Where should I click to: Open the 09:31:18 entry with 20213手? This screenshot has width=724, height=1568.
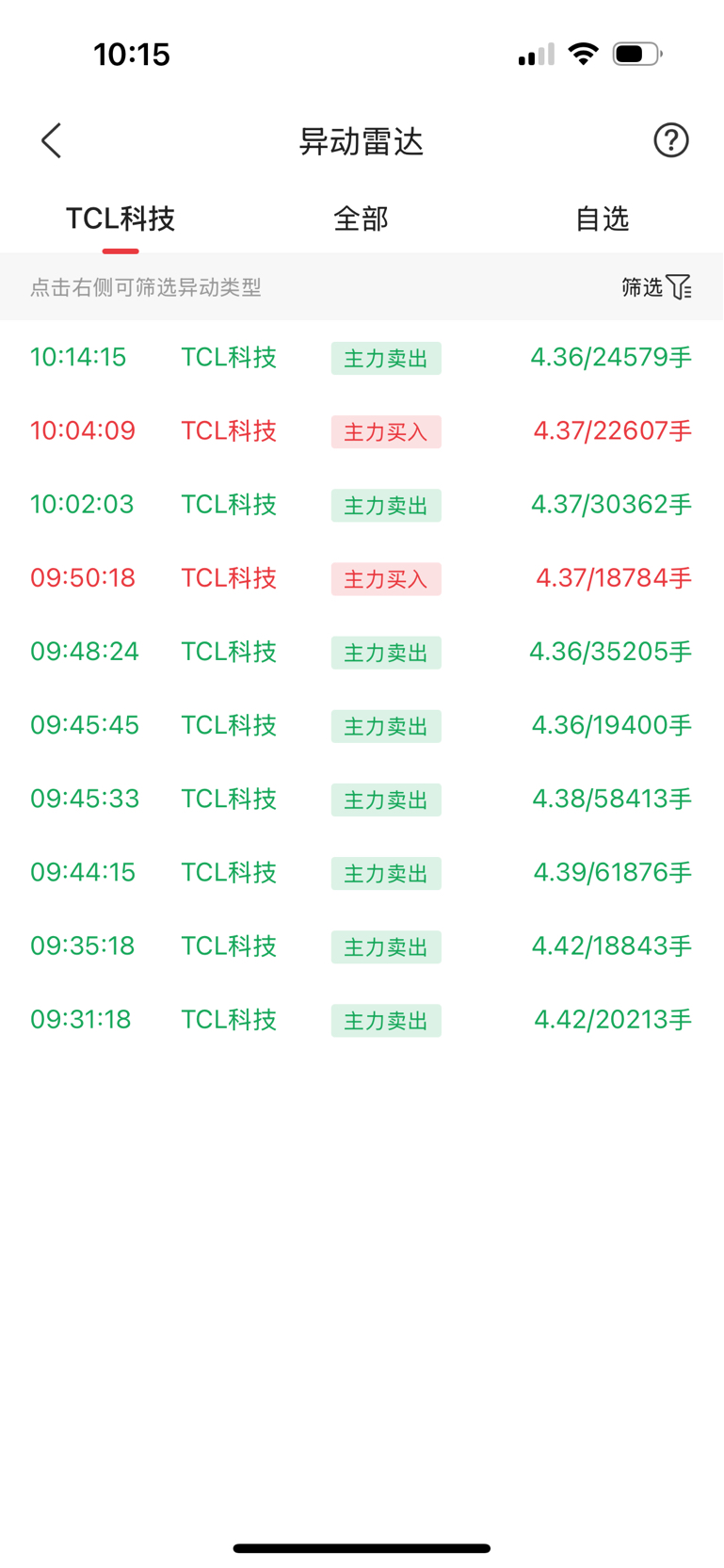362,1019
